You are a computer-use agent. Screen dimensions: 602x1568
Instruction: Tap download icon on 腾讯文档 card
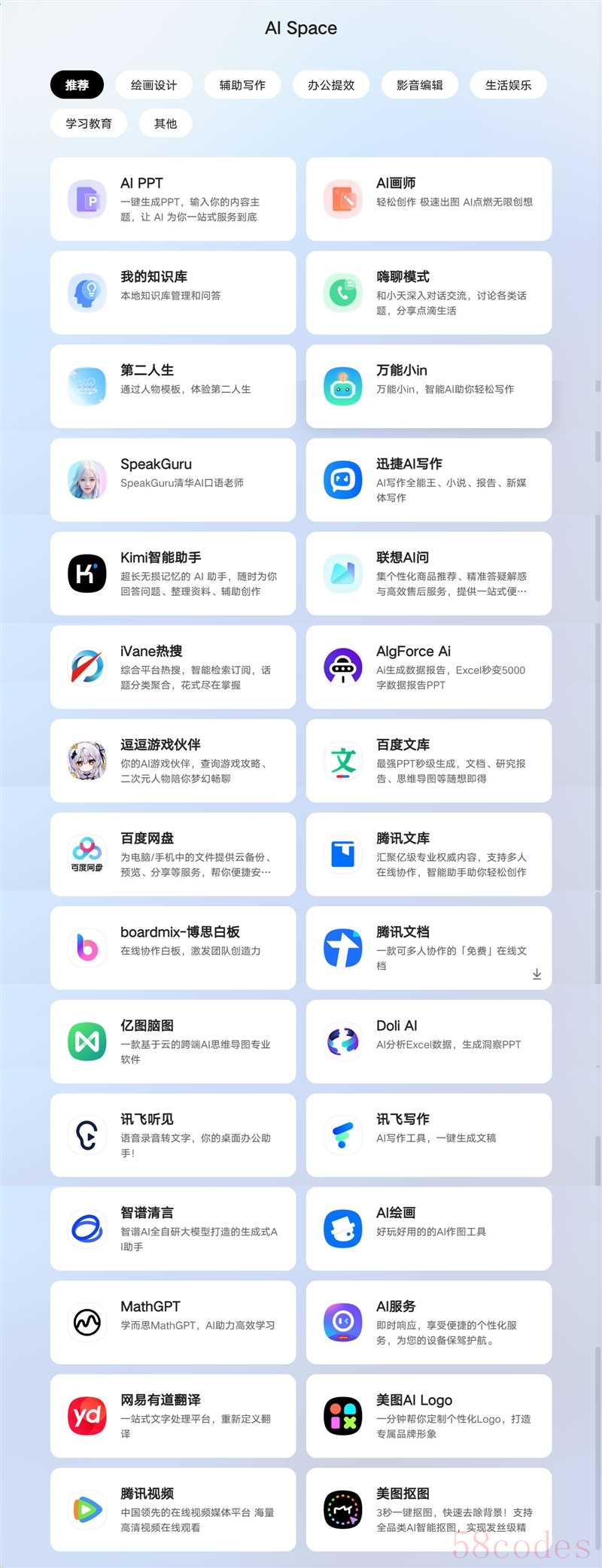[537, 974]
